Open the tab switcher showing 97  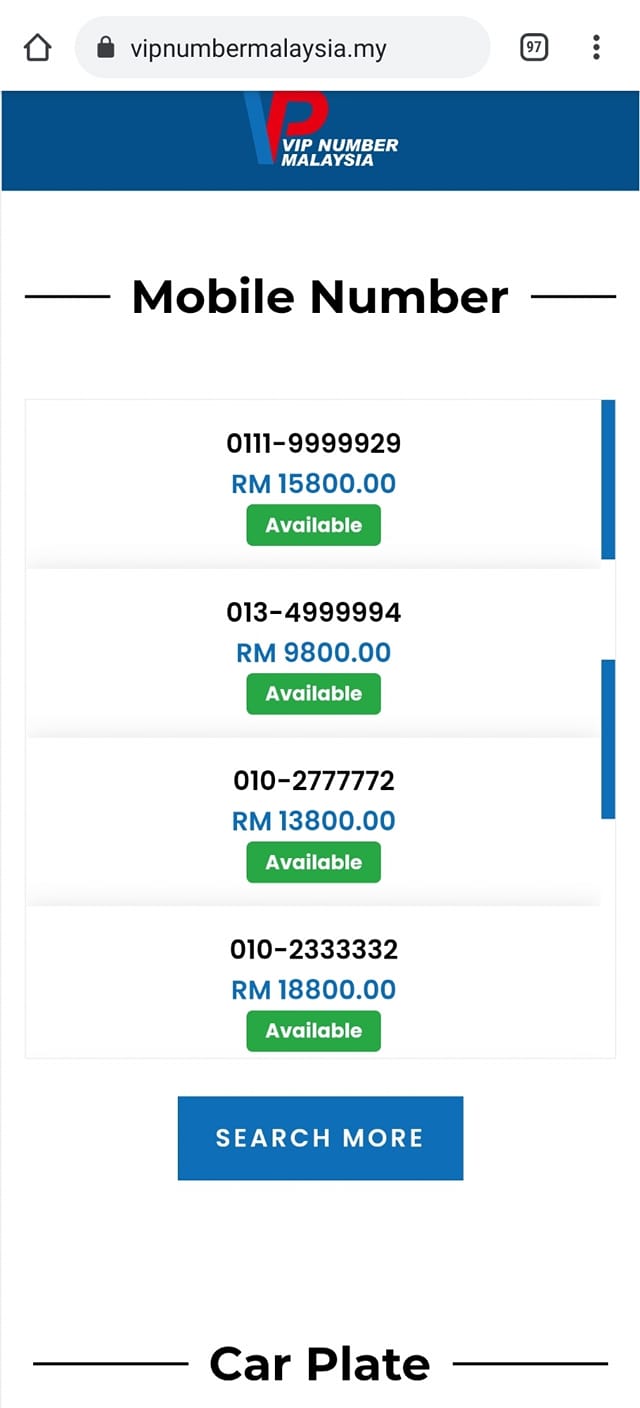[534, 47]
